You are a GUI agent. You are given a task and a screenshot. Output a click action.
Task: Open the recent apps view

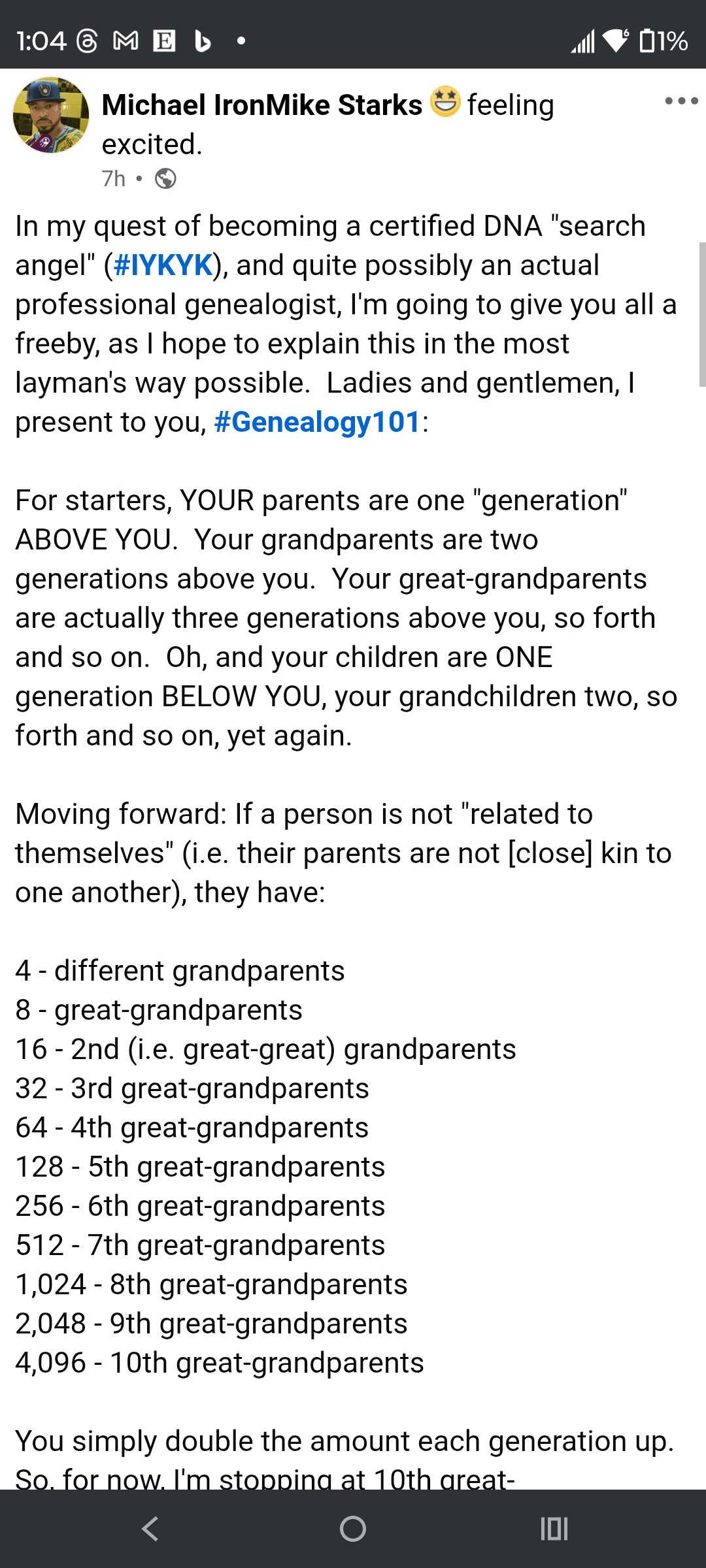click(x=554, y=1529)
